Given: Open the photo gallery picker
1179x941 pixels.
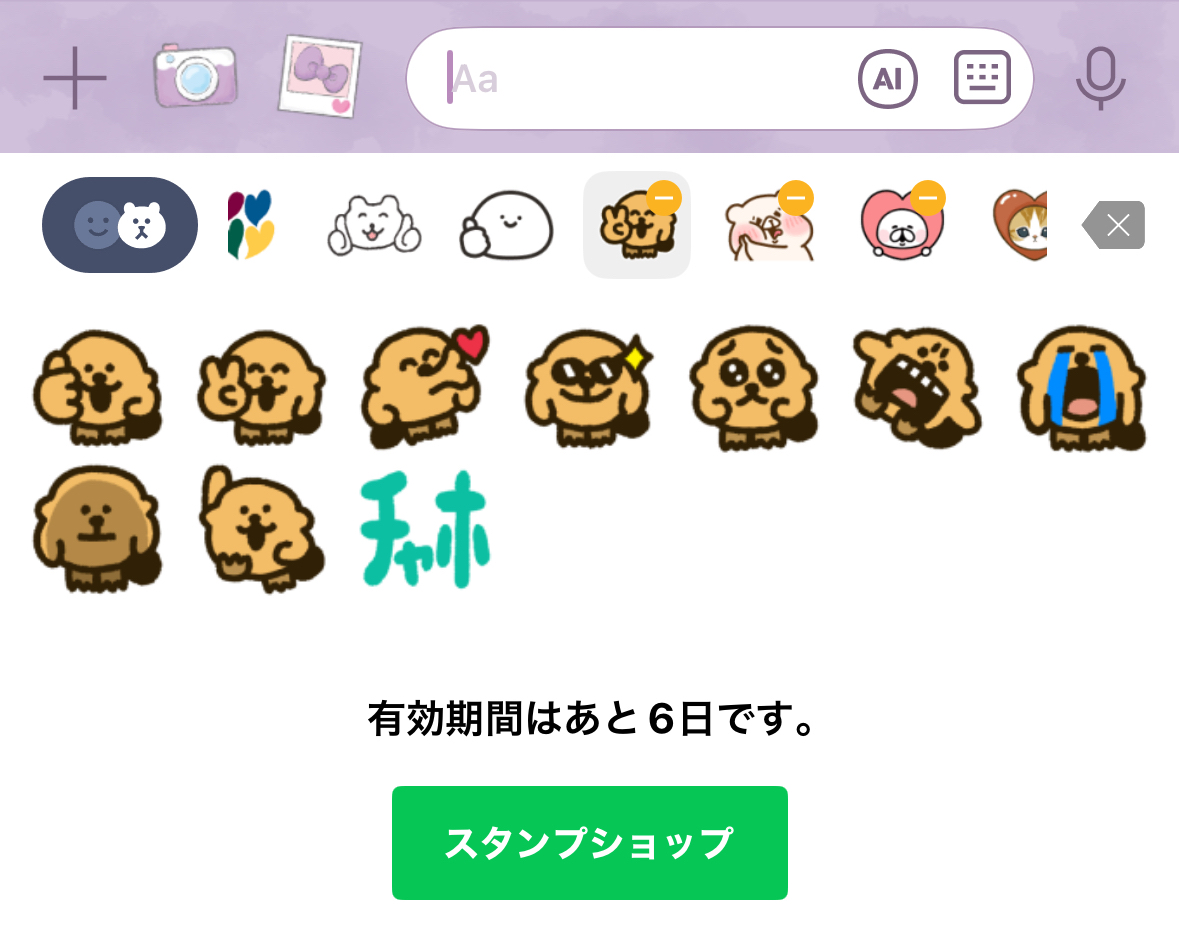Looking at the screenshot, I should click(x=318, y=76).
